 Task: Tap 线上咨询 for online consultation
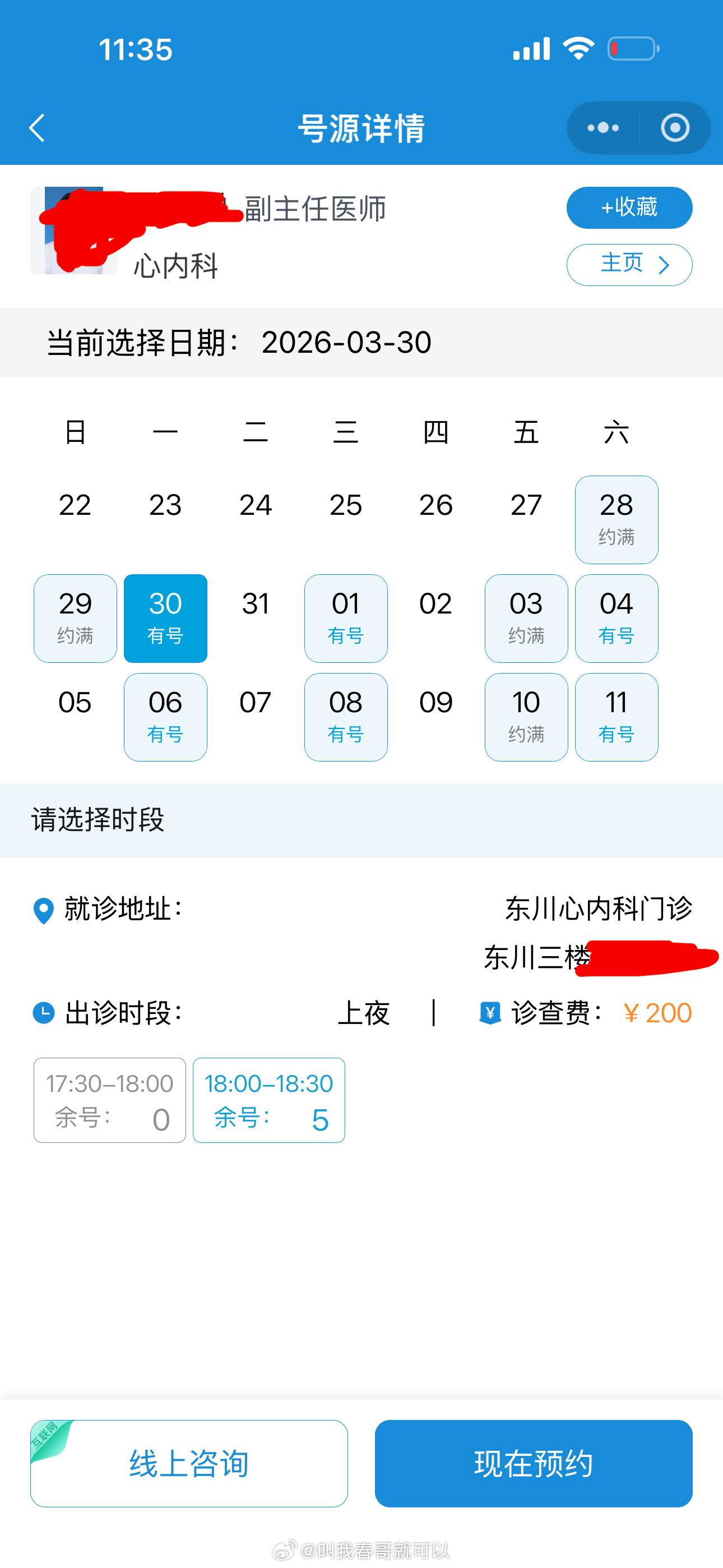point(188,1464)
